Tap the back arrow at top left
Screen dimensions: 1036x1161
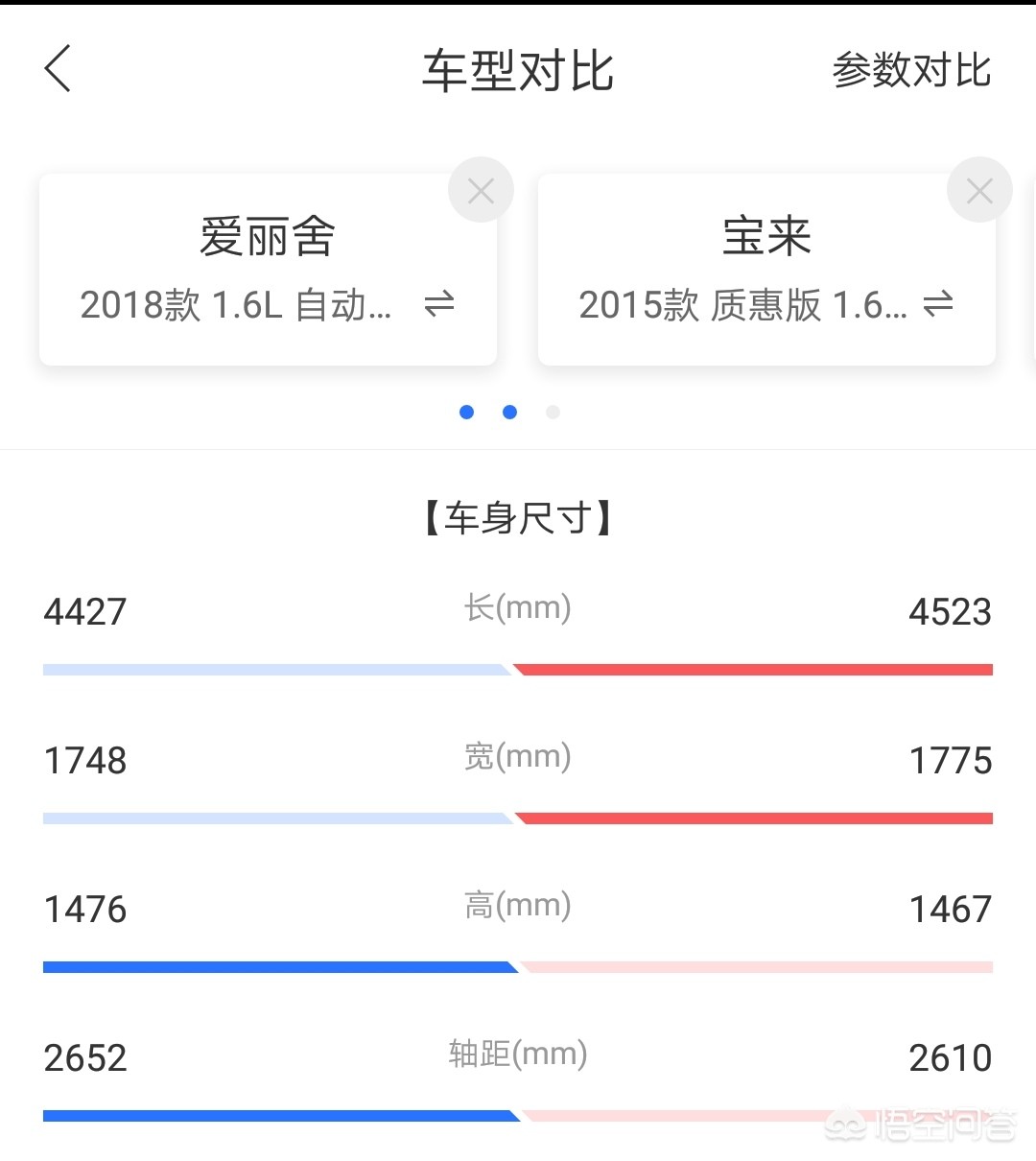tap(58, 69)
